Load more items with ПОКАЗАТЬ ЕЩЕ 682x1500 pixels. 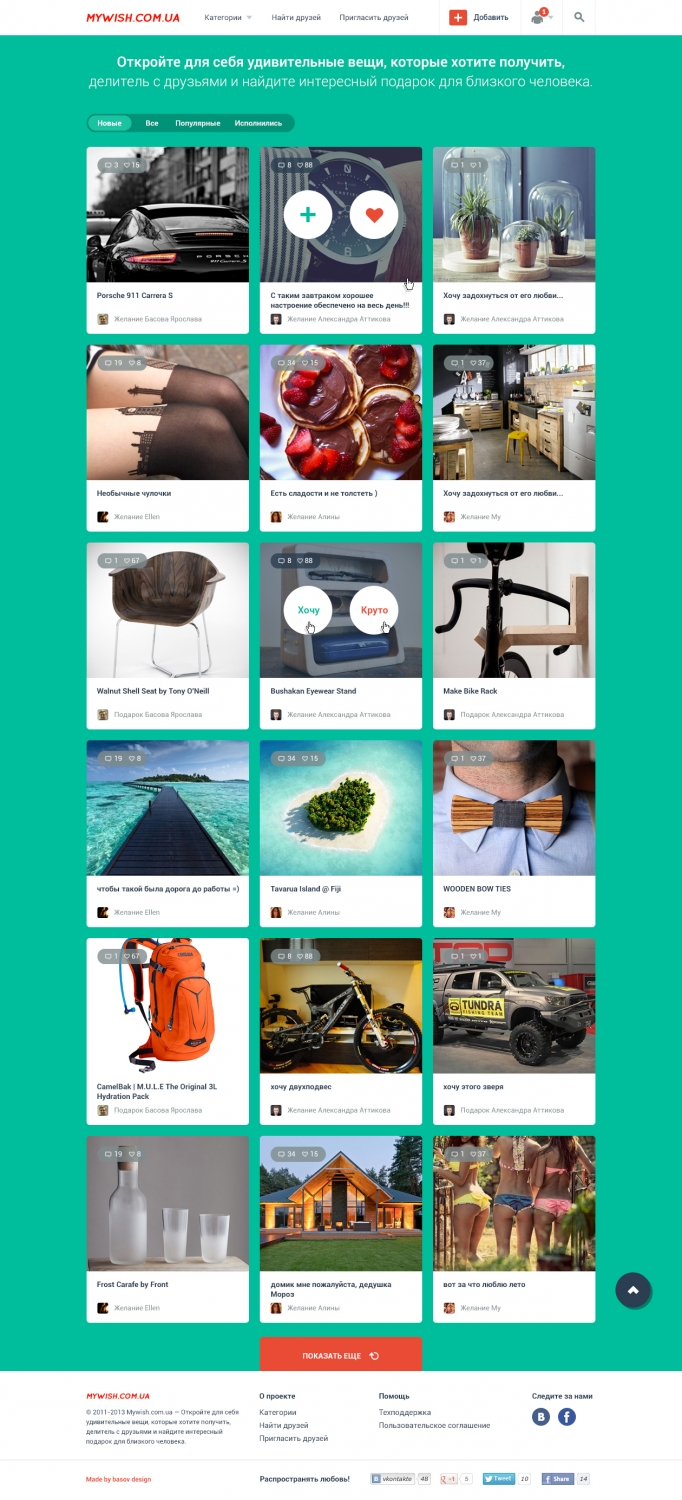tap(340, 1355)
